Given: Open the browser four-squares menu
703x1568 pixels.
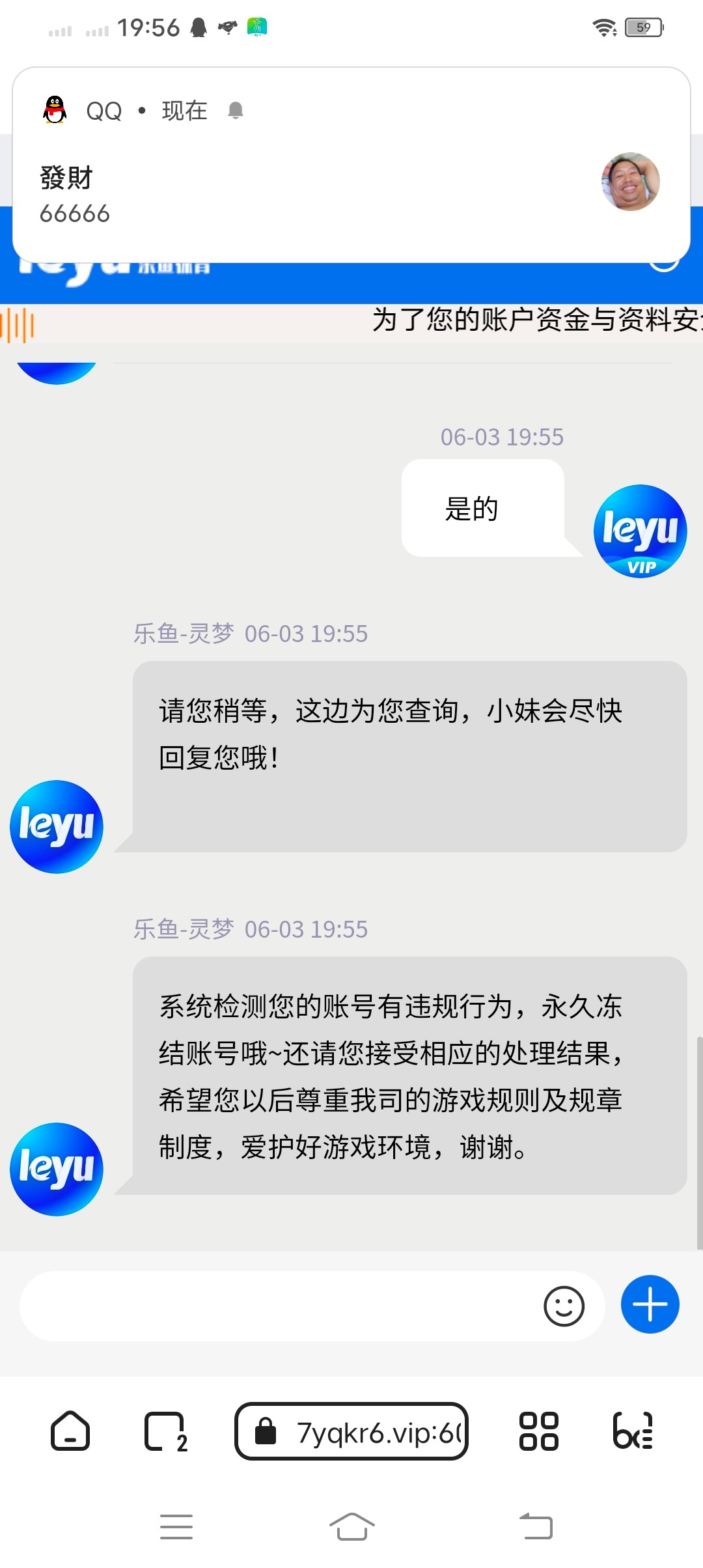Looking at the screenshot, I should (538, 1431).
